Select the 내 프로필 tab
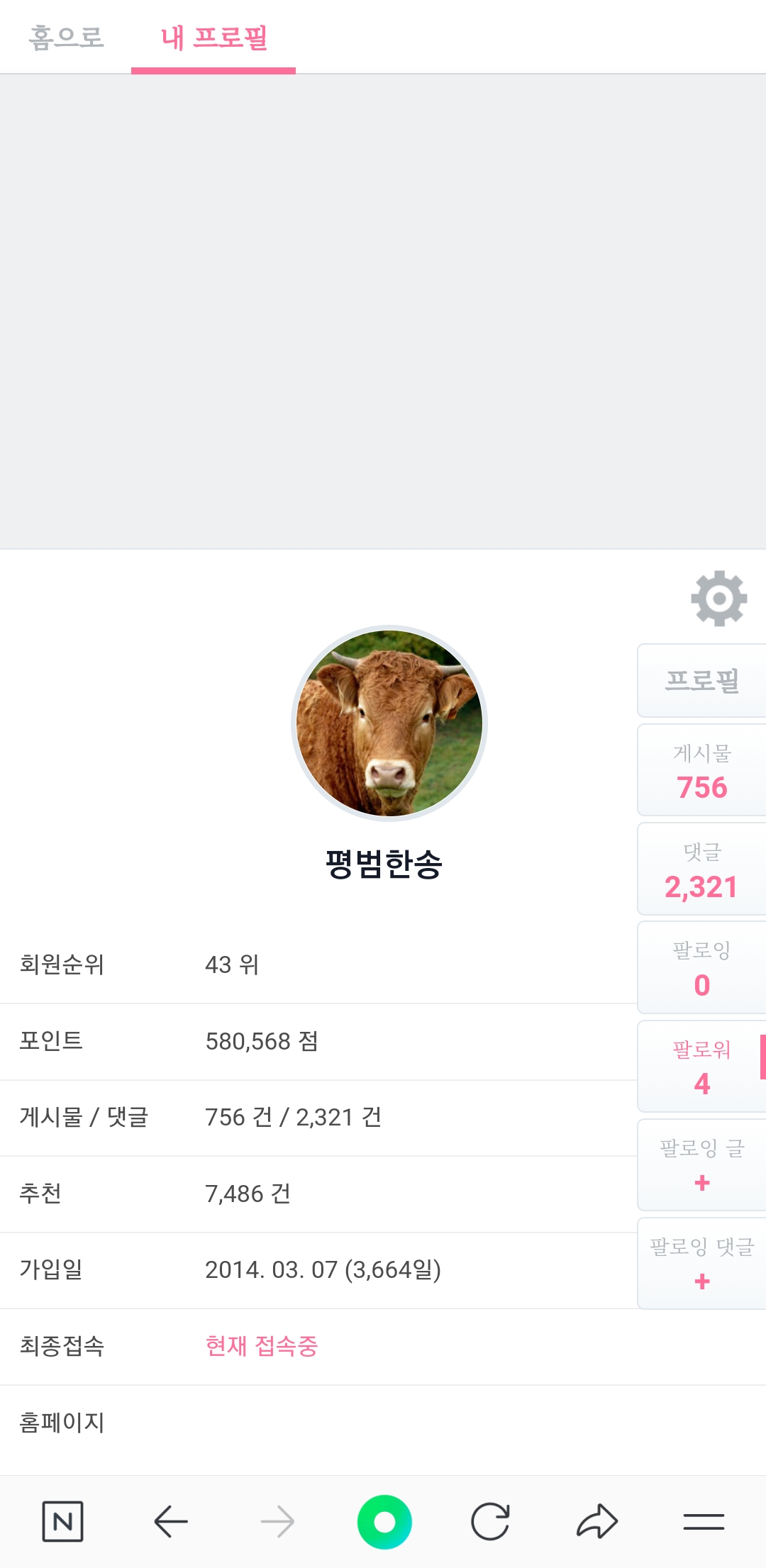Image resolution: width=766 pixels, height=1568 pixels. pos(213,37)
